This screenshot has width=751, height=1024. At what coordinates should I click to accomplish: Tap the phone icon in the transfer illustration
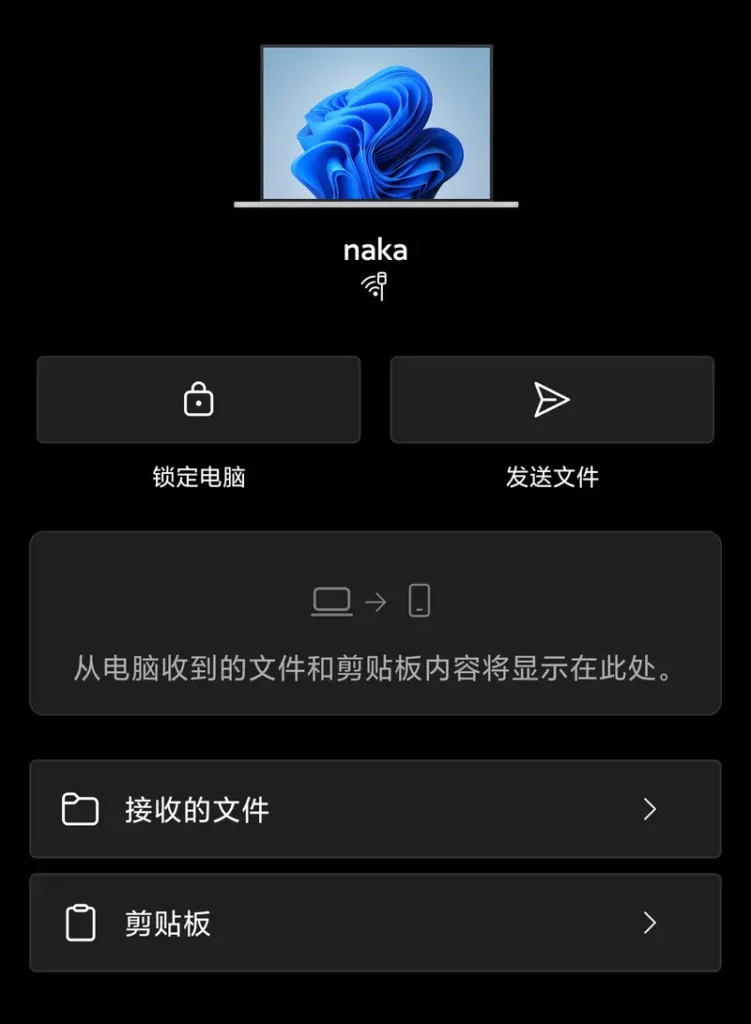pos(419,601)
